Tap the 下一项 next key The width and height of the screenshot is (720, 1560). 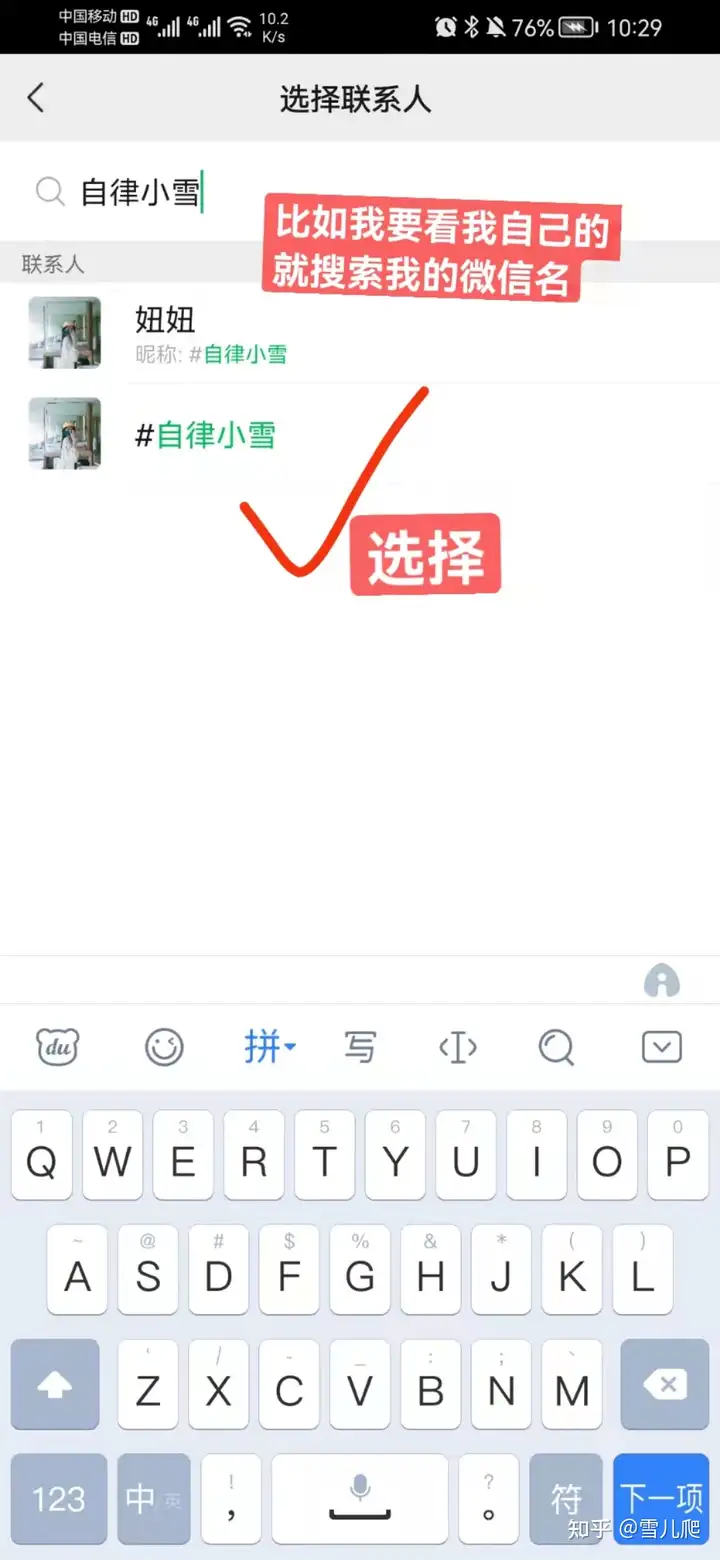661,1498
